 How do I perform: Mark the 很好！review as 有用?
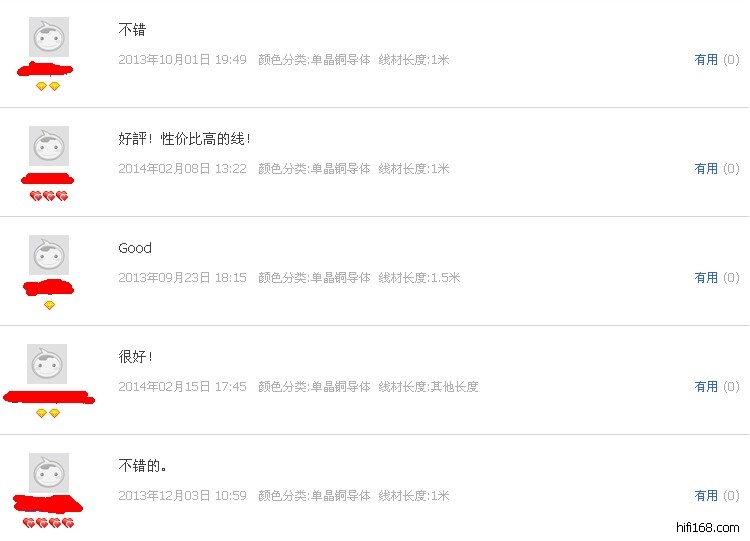pos(706,387)
